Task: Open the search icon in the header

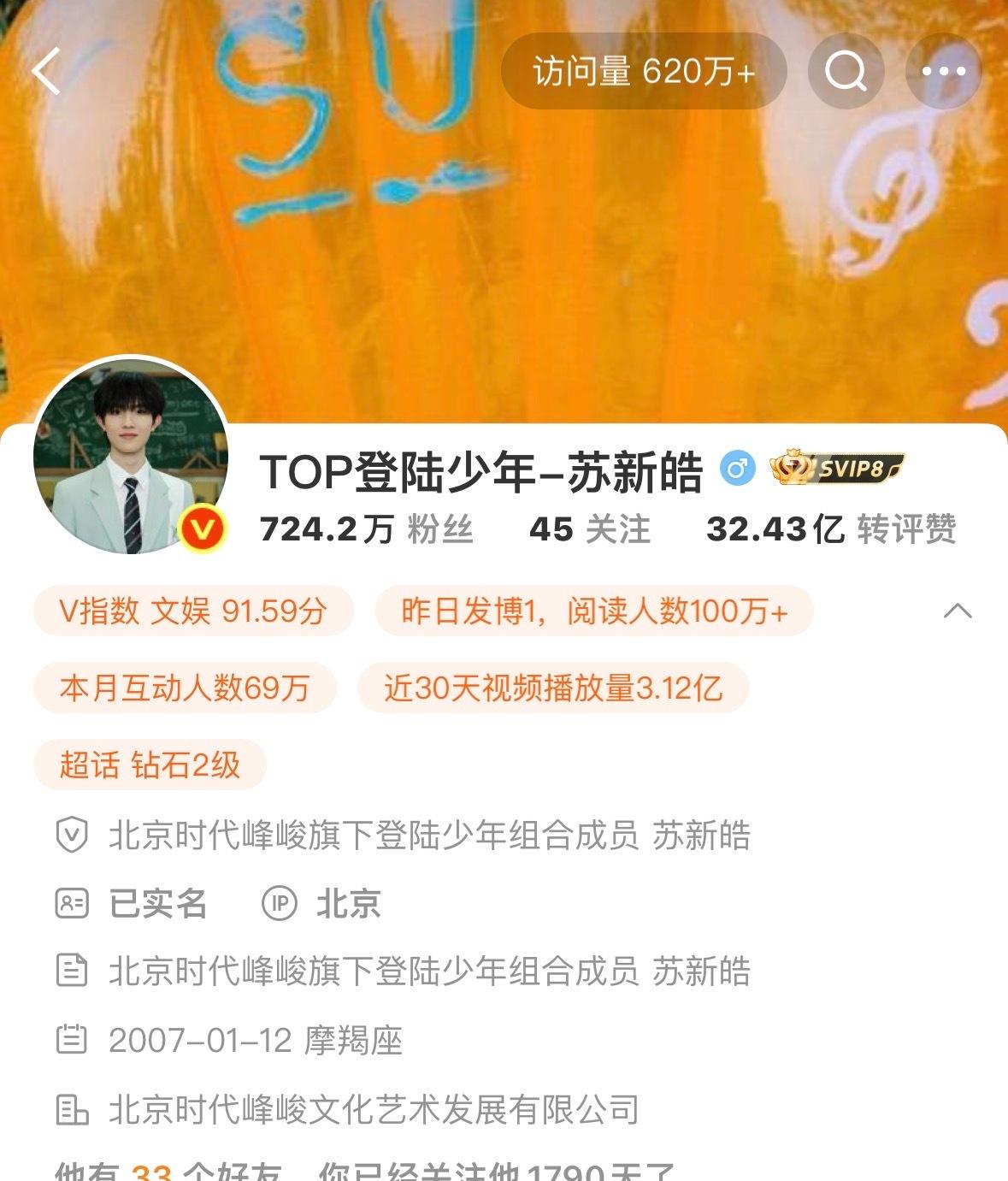Action: point(845,71)
